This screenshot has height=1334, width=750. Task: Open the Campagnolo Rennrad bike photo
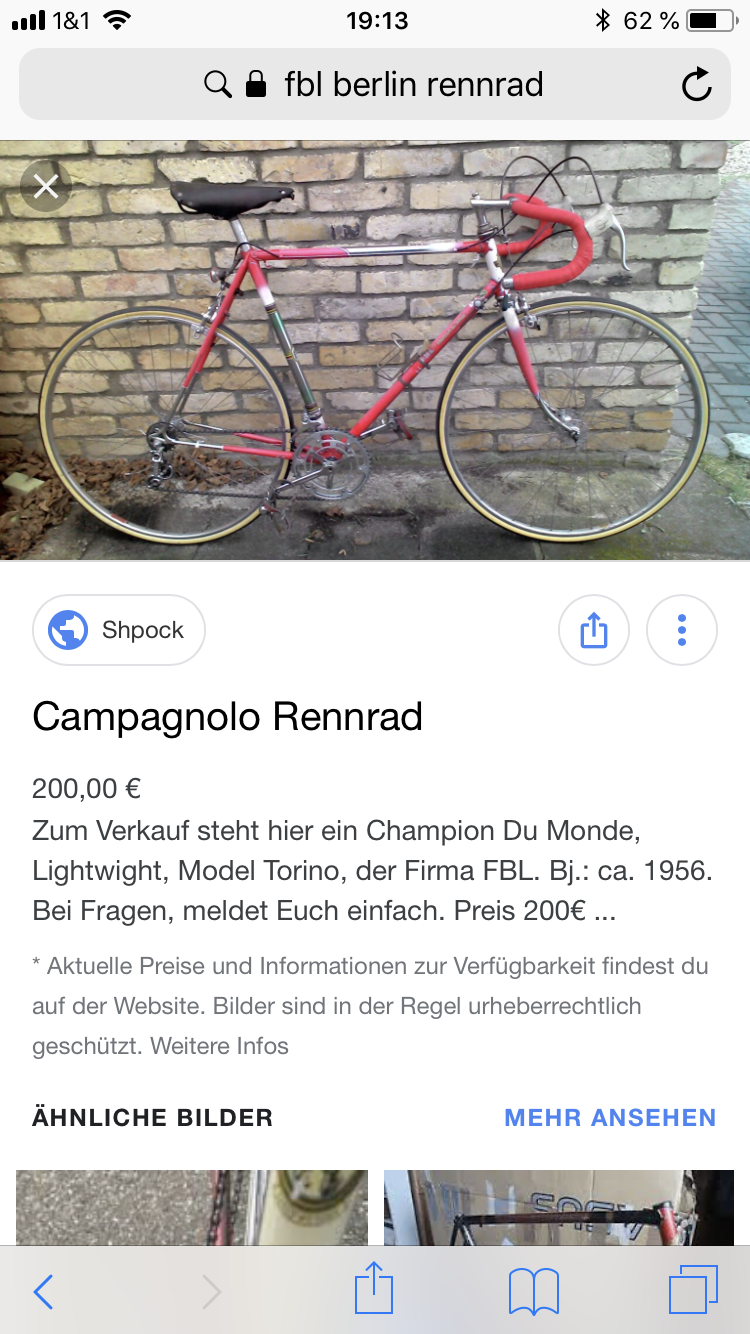pos(375,350)
